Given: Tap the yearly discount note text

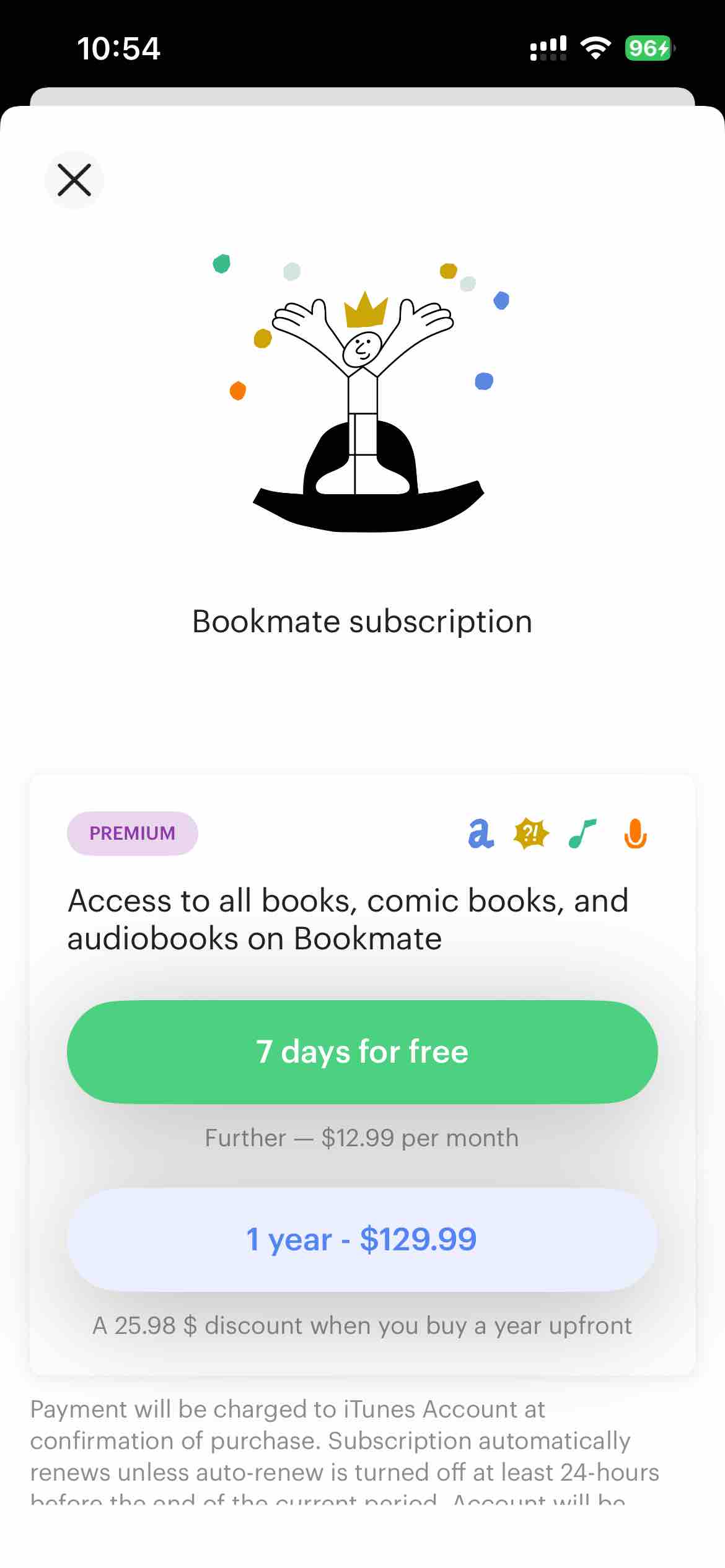Looking at the screenshot, I should coord(362,1326).
